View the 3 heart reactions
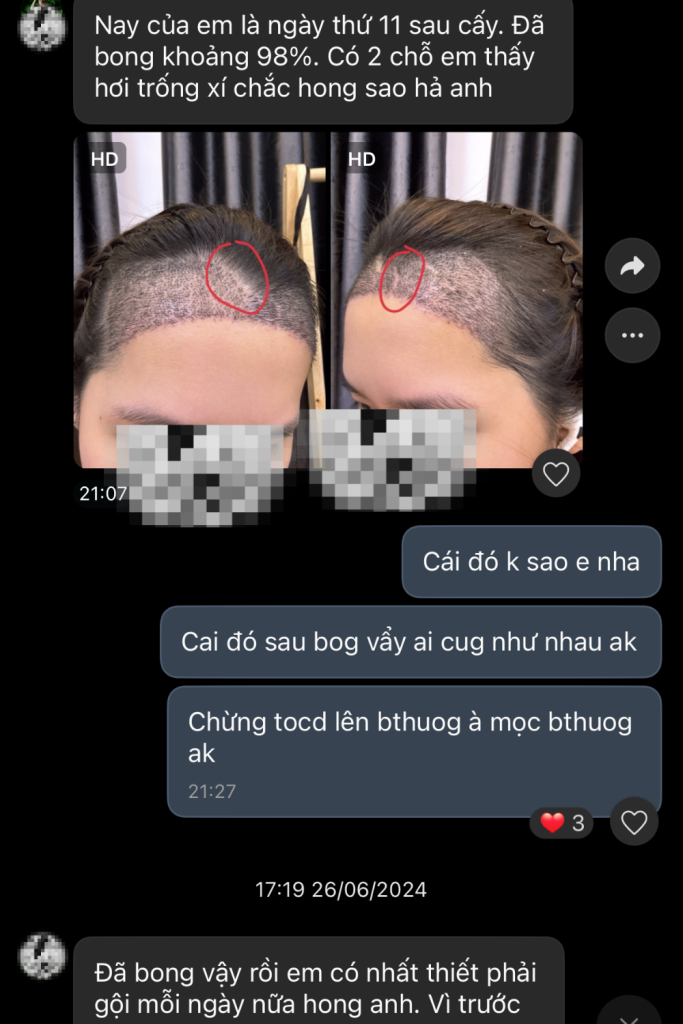683x1024 pixels. pyautogui.click(x=563, y=823)
